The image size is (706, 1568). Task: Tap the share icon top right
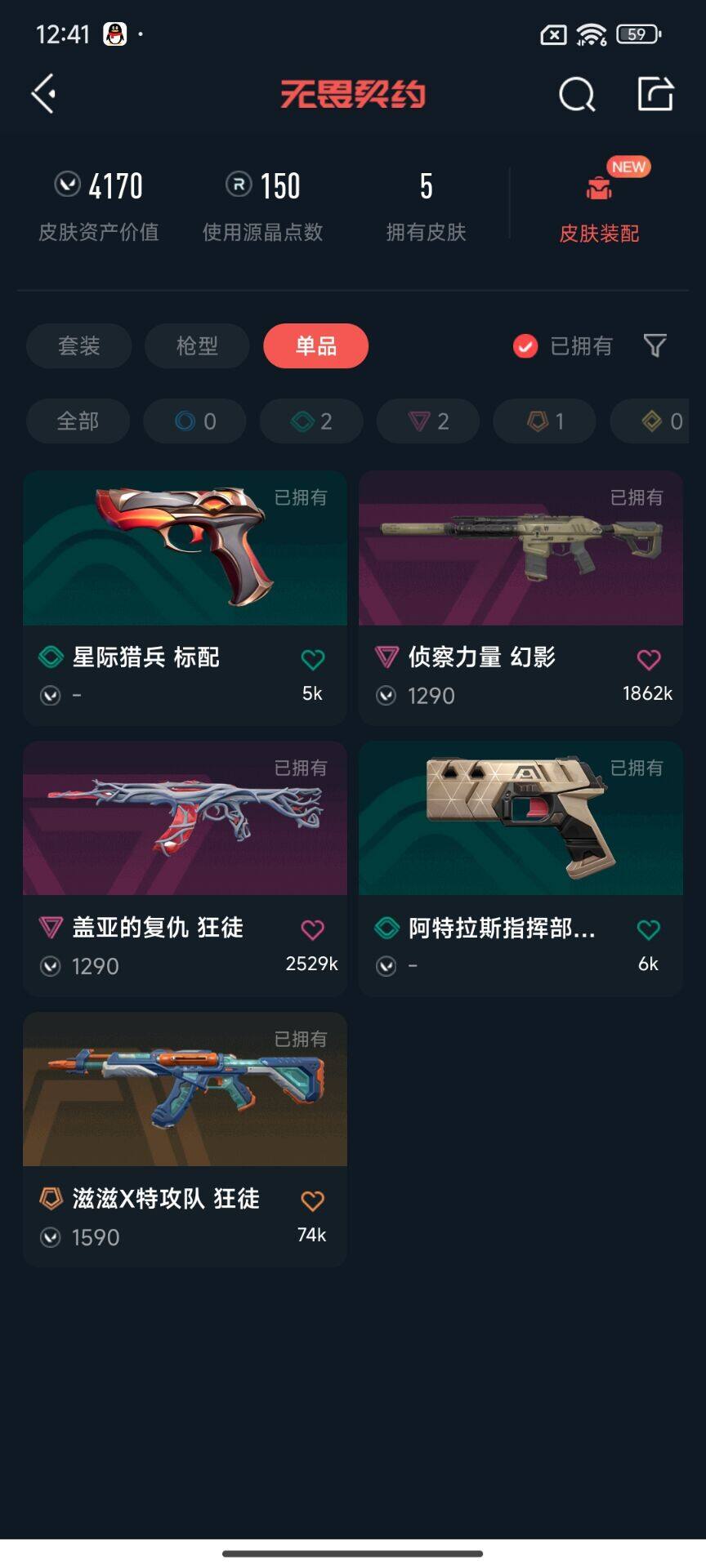(655, 93)
